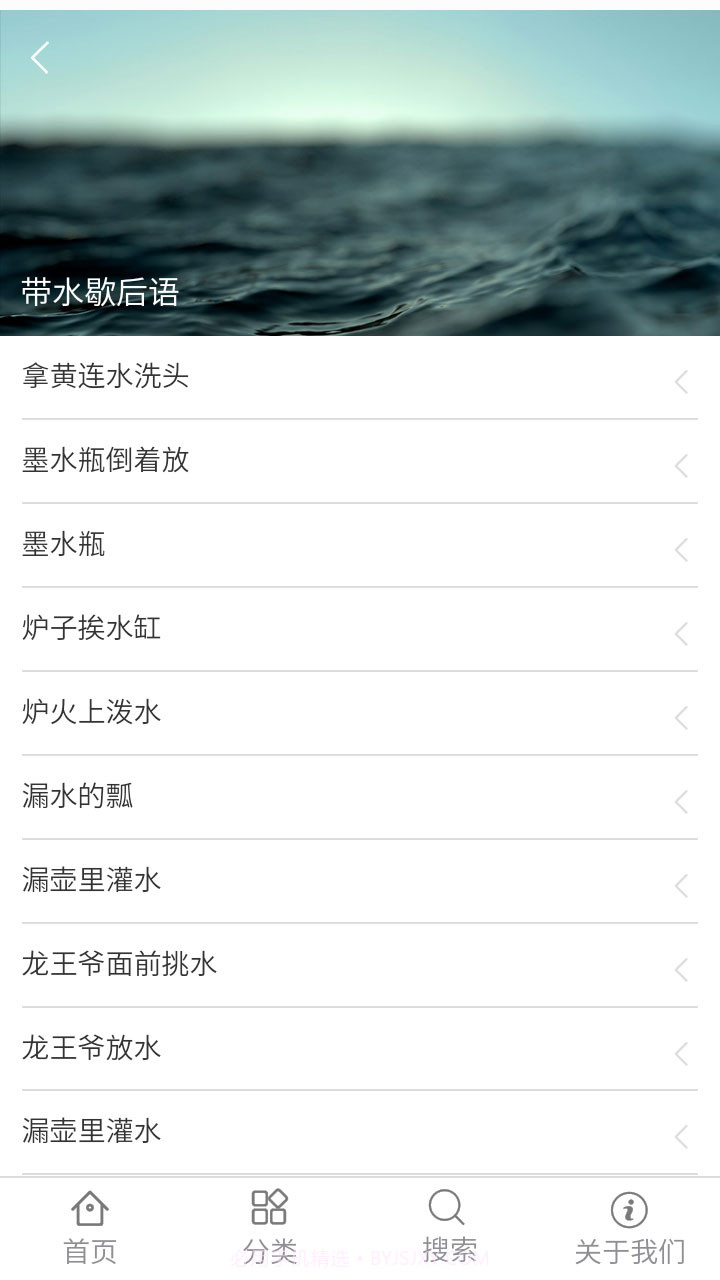Open the magnifier search icon

pos(448,1207)
